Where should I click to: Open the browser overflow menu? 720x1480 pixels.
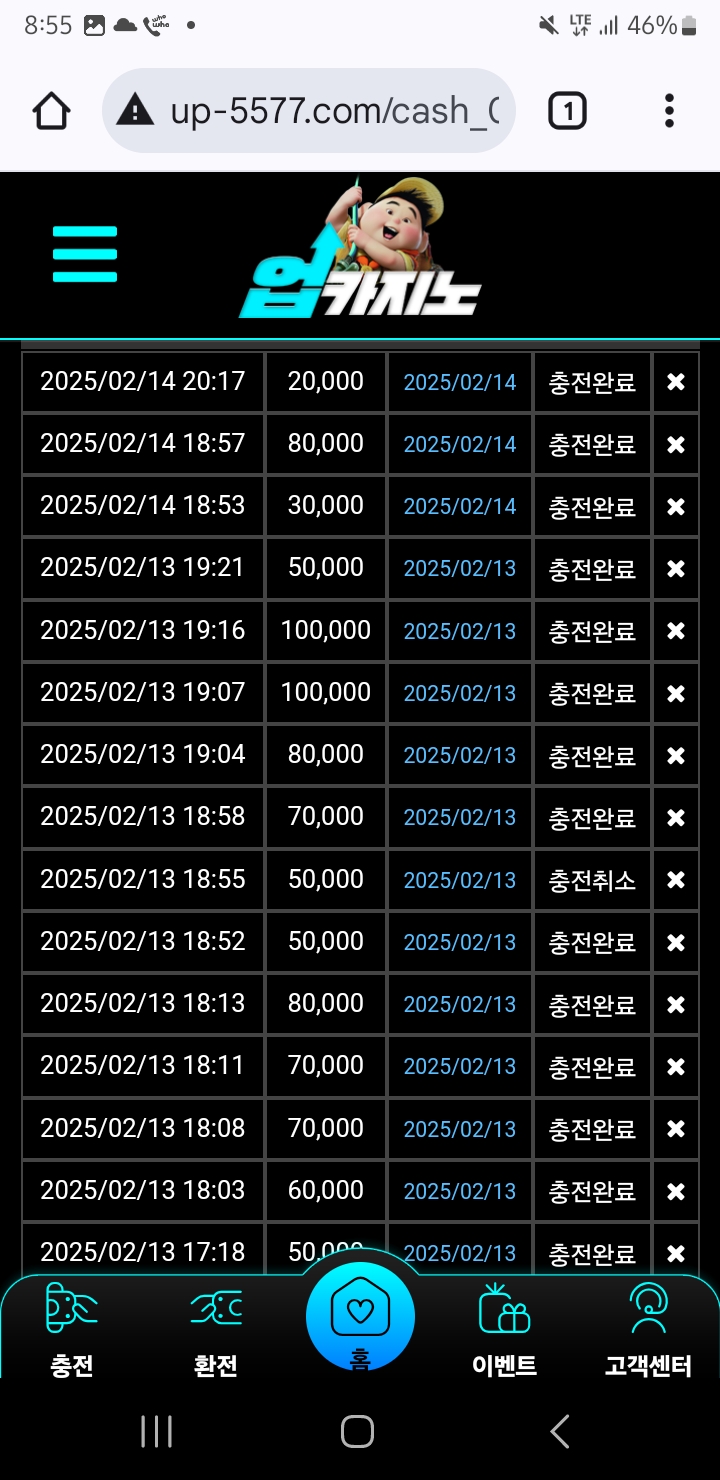click(669, 111)
